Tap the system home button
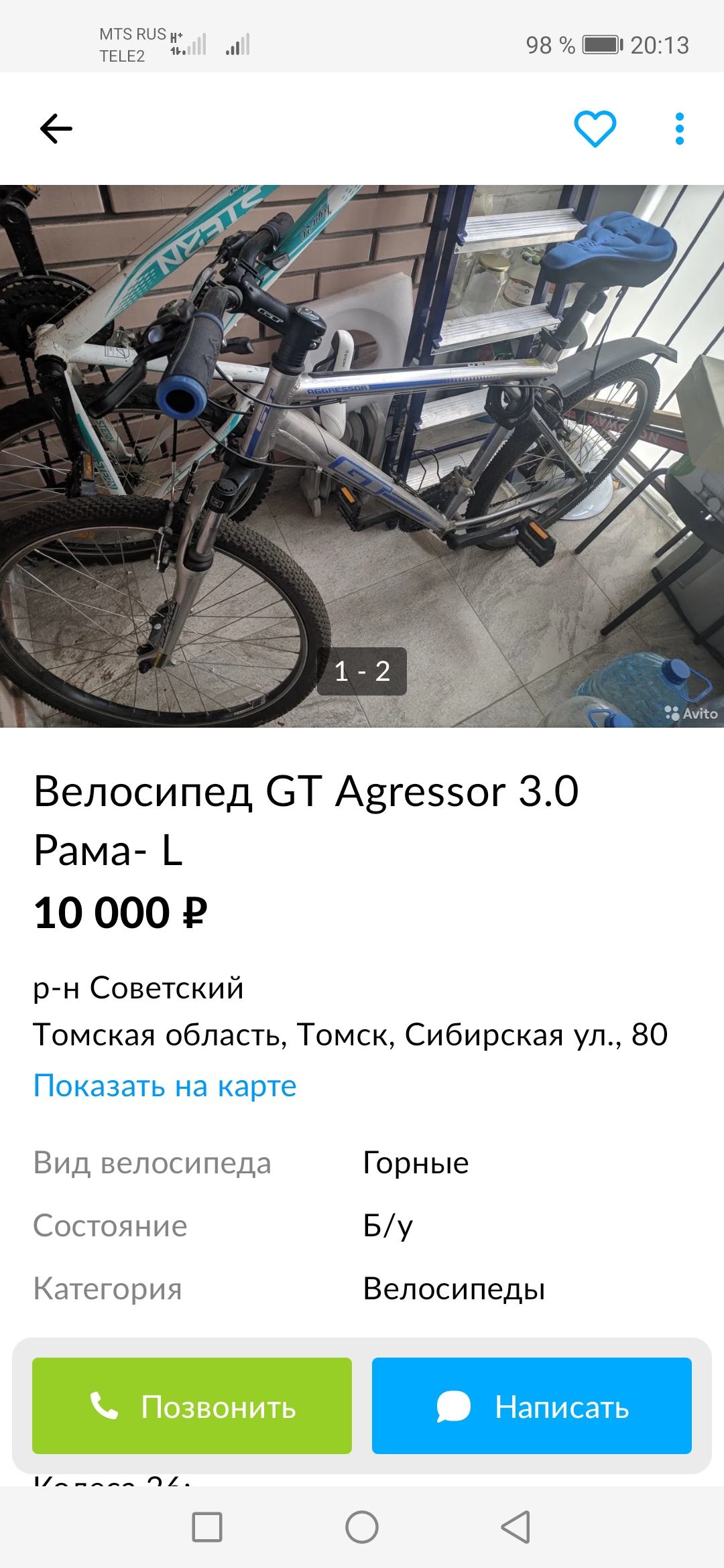This screenshot has height=1568, width=724. point(362,1528)
